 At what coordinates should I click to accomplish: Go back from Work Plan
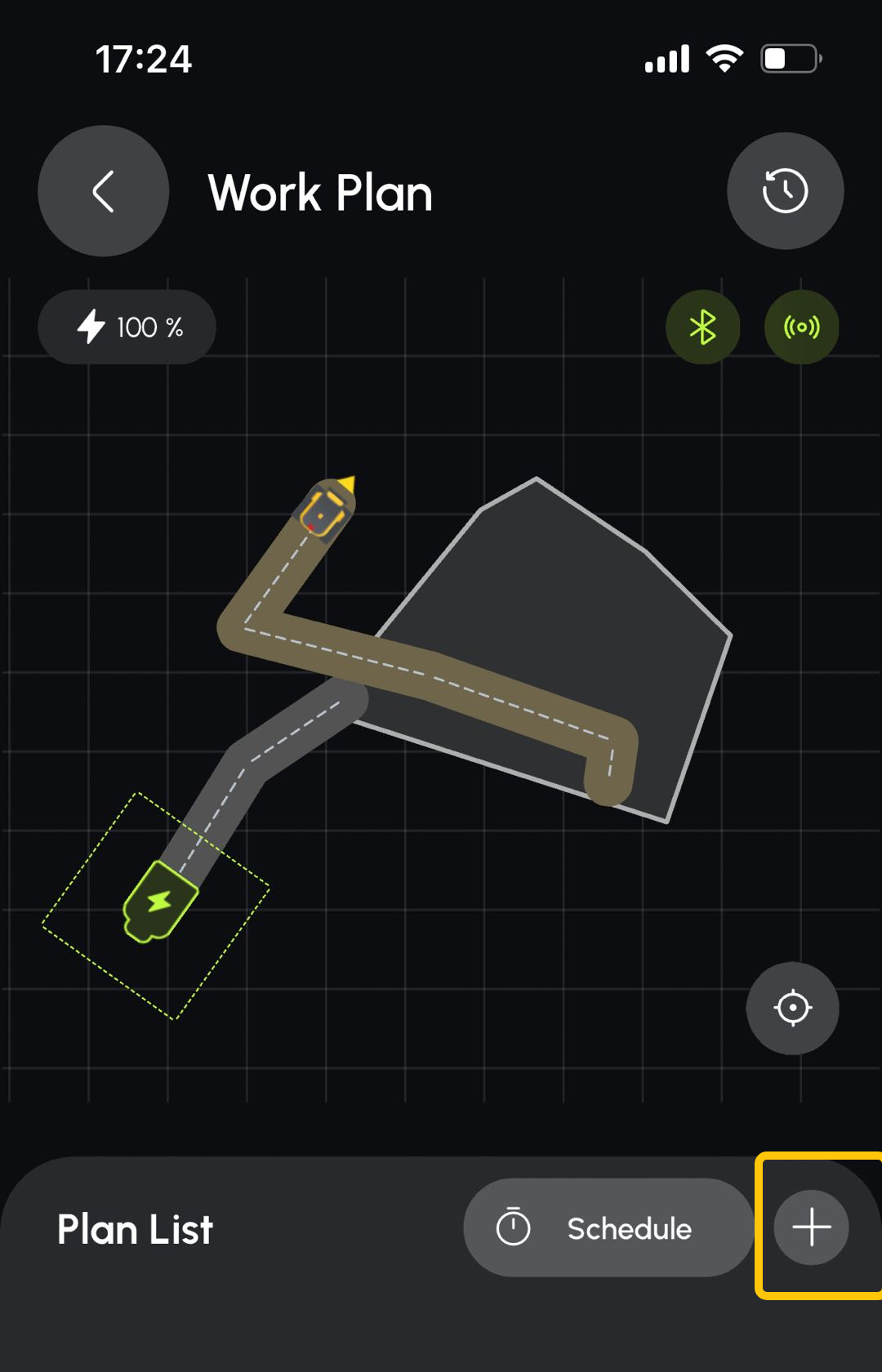(103, 191)
